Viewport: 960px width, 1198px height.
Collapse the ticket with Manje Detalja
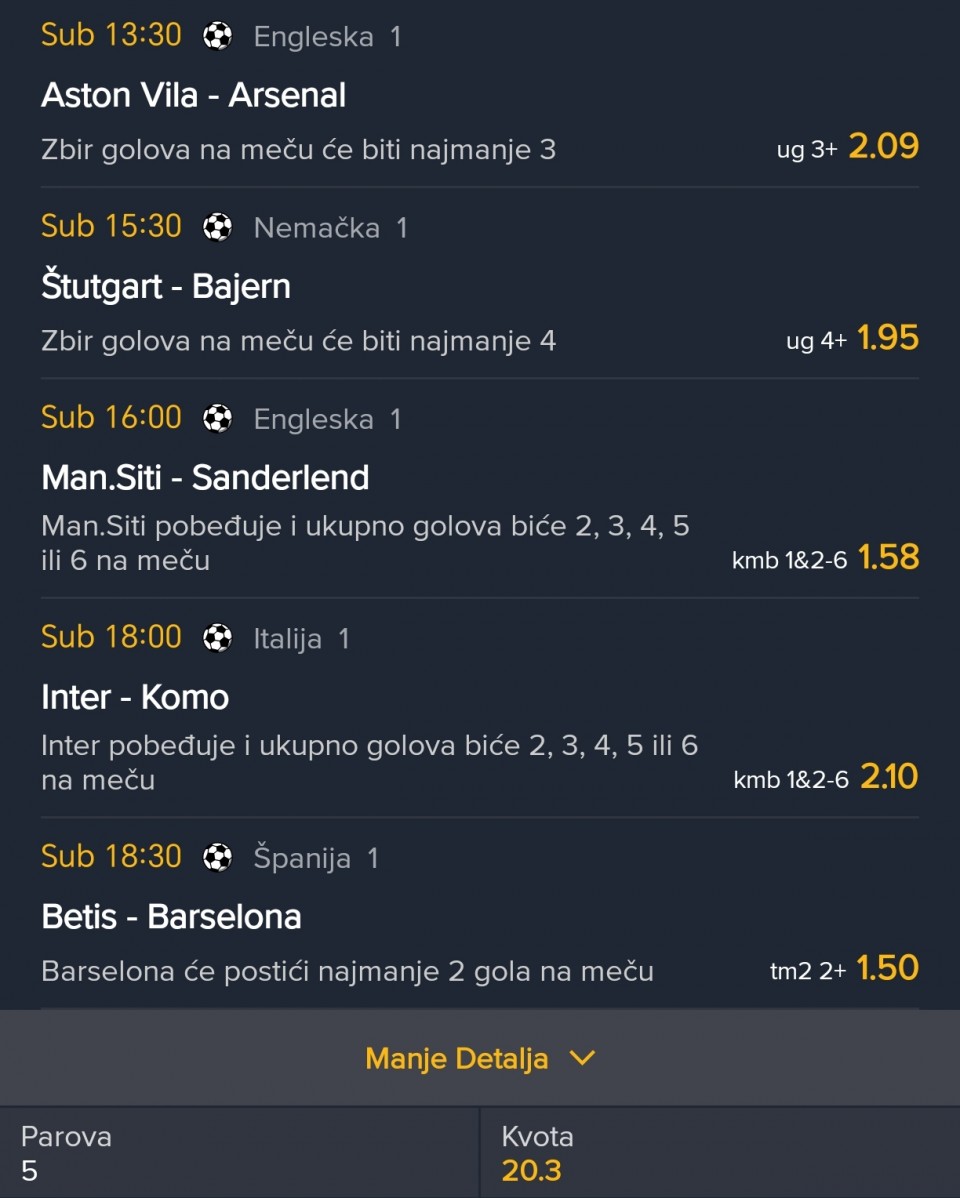(480, 1058)
